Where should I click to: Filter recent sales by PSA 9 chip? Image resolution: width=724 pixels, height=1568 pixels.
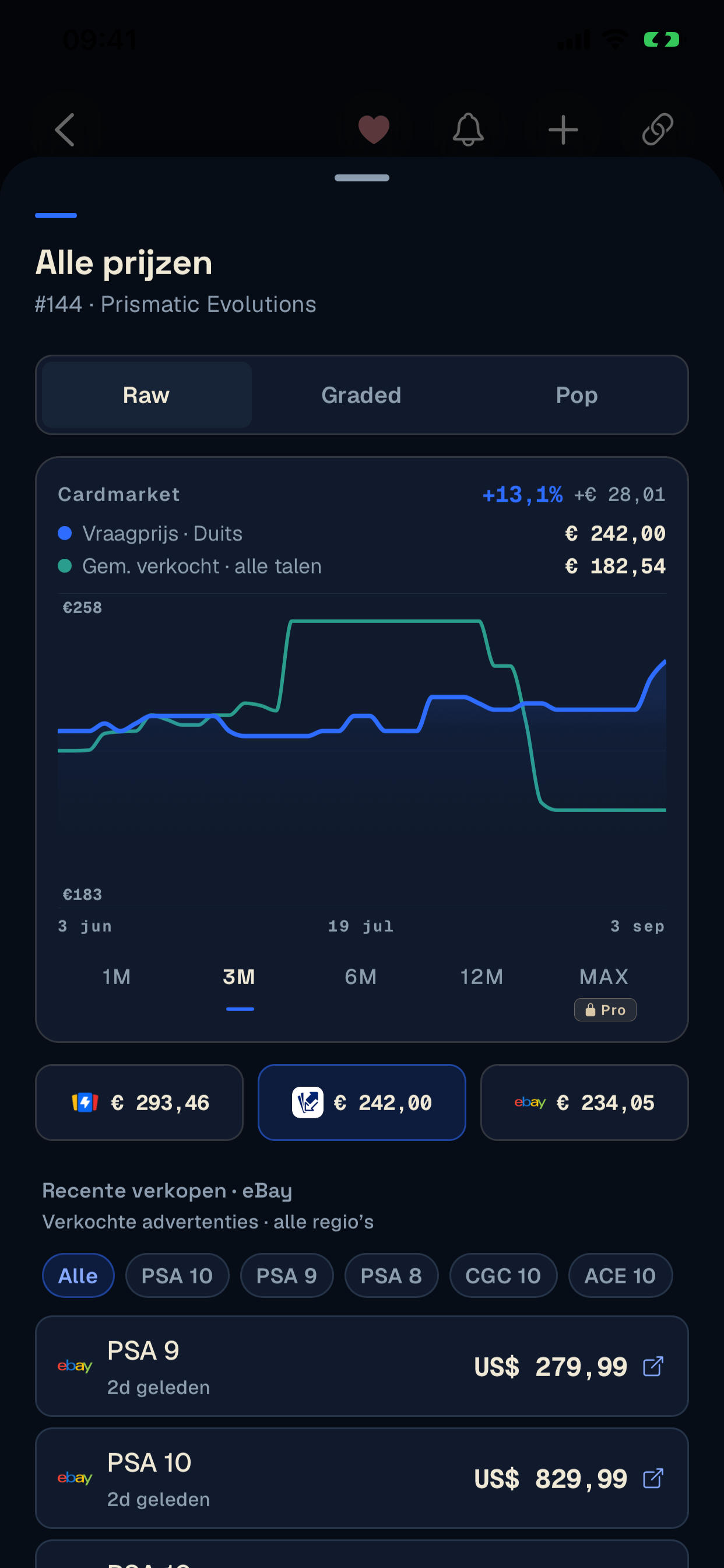pyautogui.click(x=287, y=1275)
